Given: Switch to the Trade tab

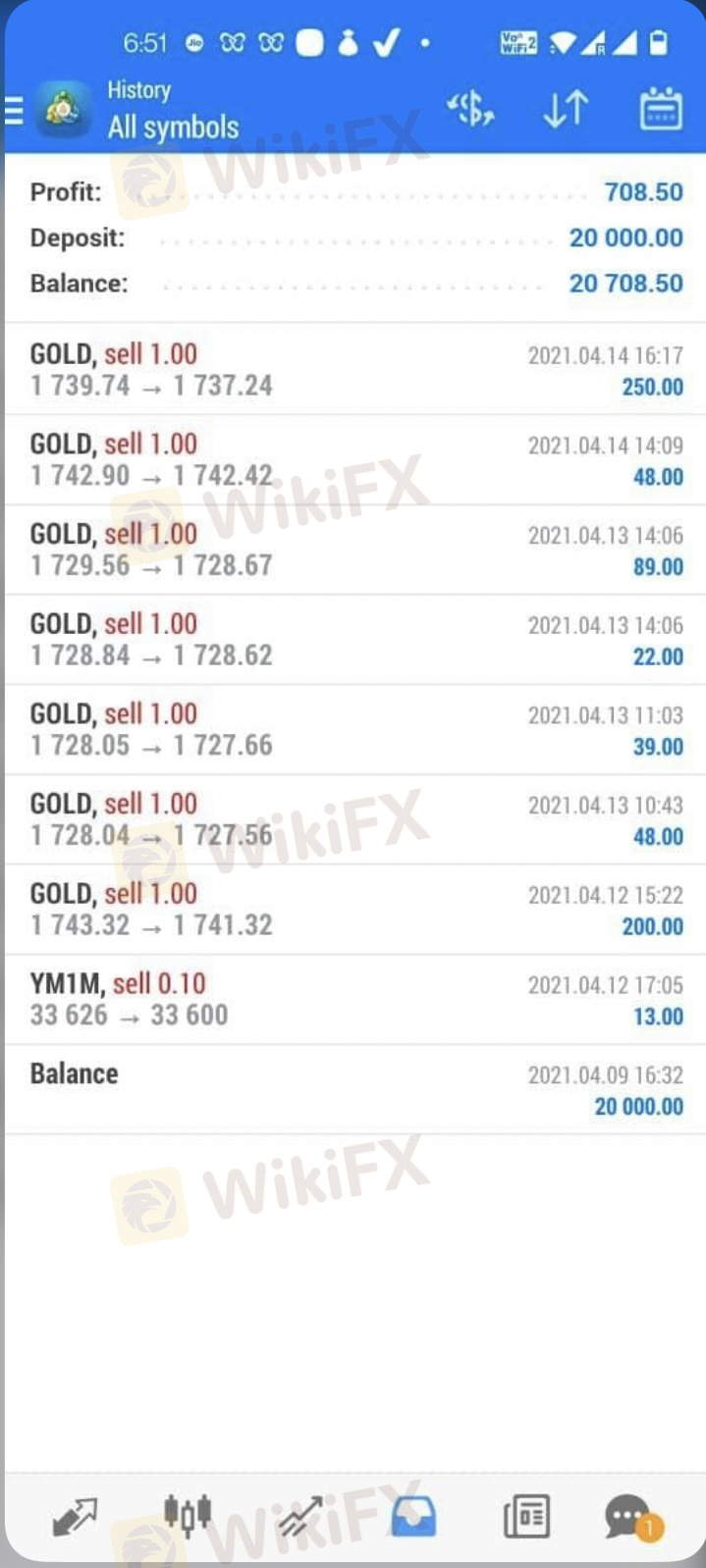Looking at the screenshot, I should click(299, 1517).
